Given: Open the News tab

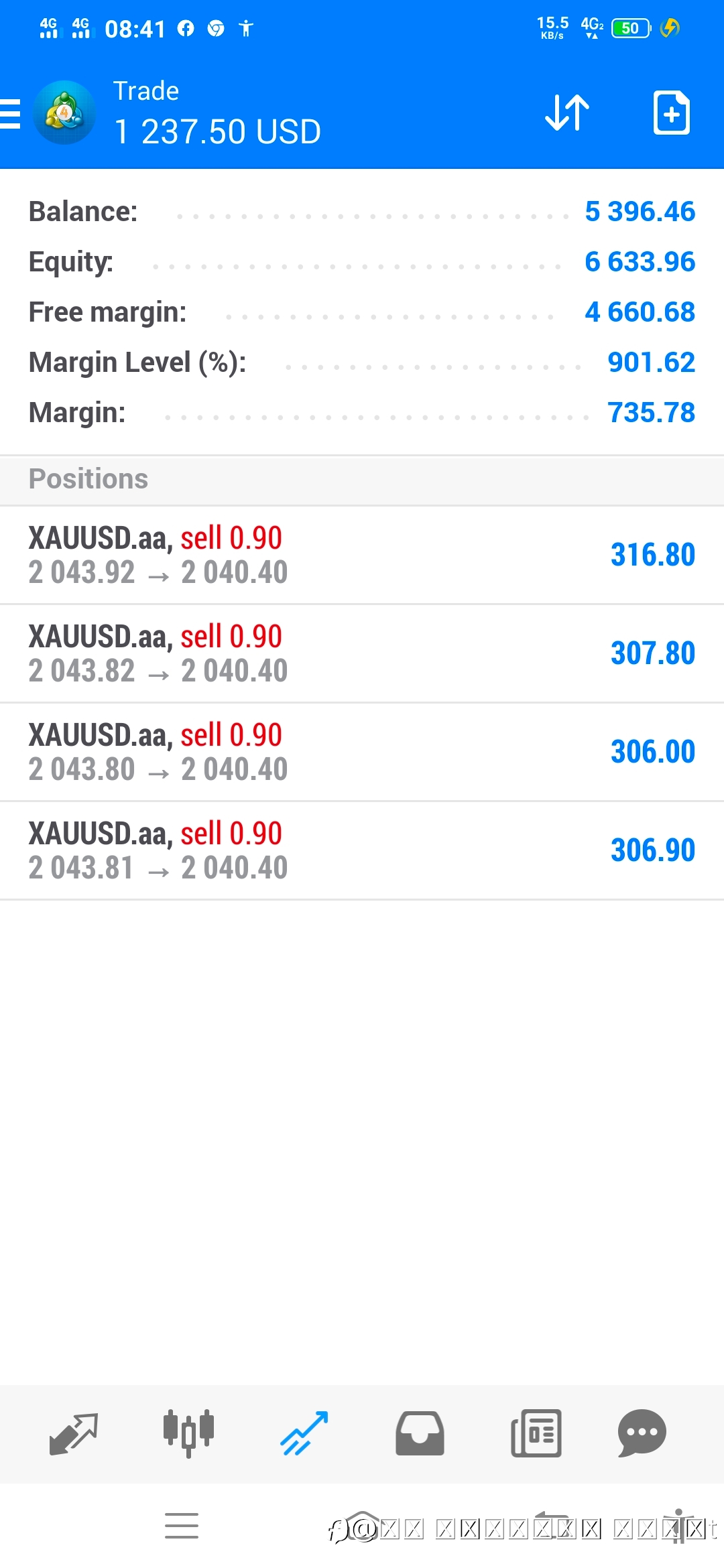Looking at the screenshot, I should pyautogui.click(x=536, y=1434).
